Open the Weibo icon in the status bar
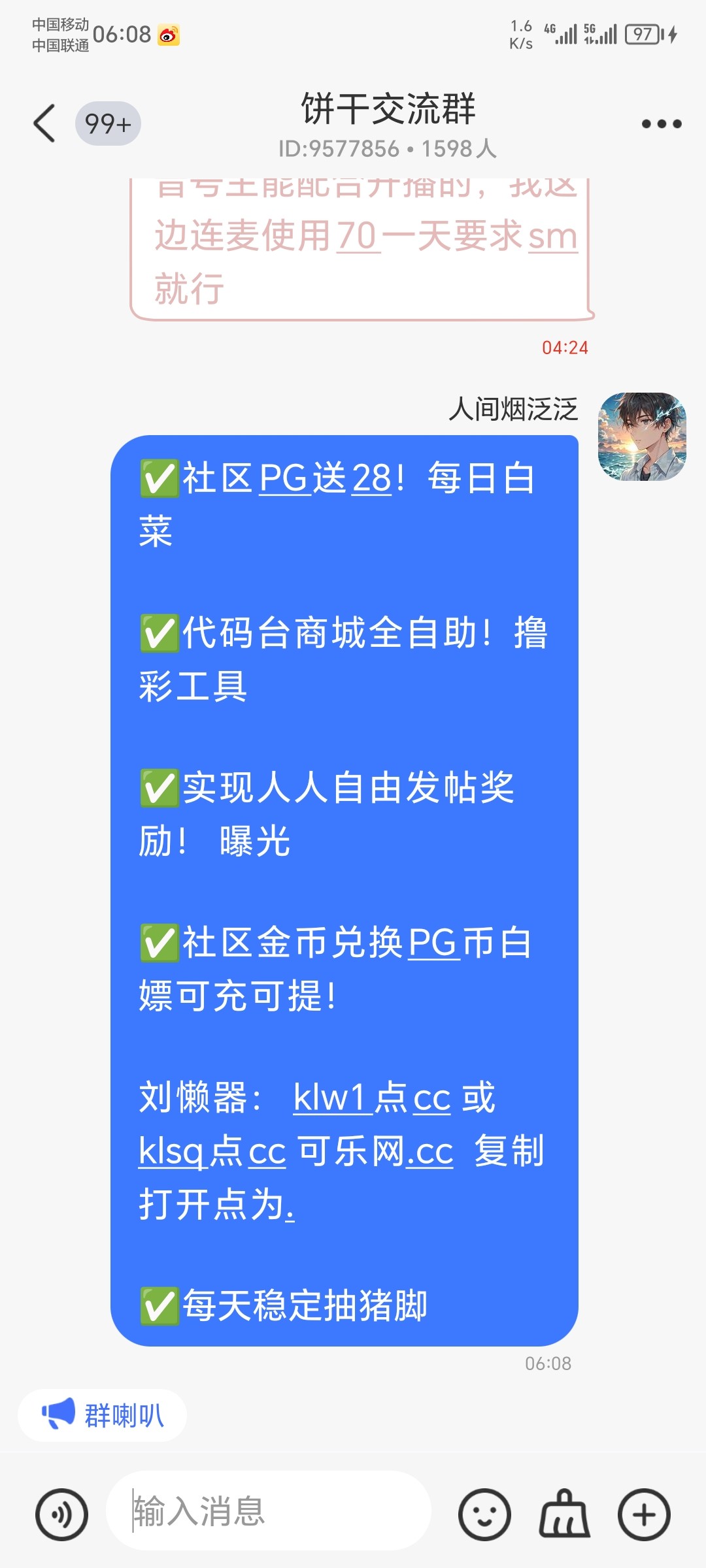Viewport: 706px width, 1568px height. click(169, 36)
